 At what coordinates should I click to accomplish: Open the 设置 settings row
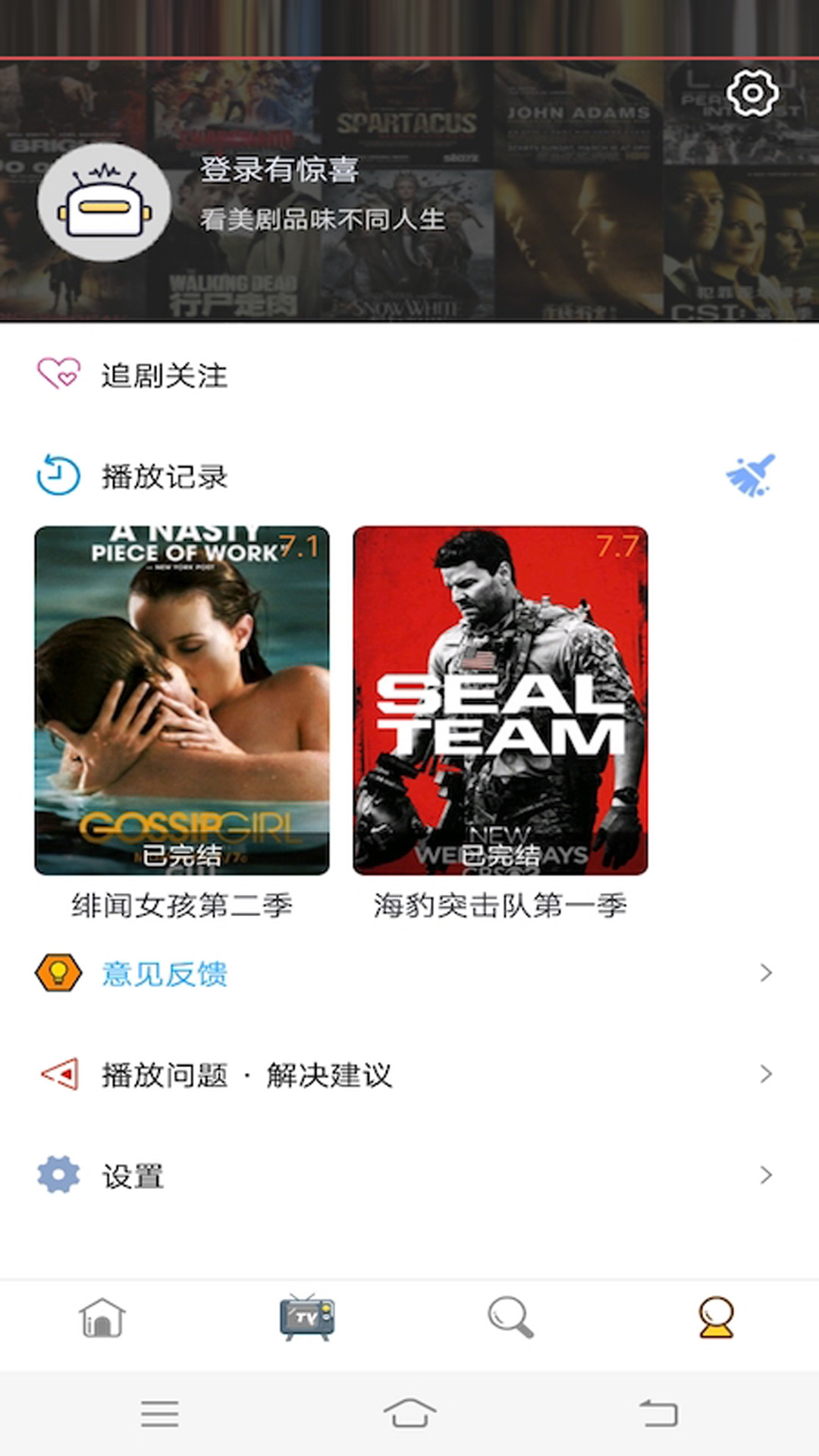click(x=133, y=1176)
